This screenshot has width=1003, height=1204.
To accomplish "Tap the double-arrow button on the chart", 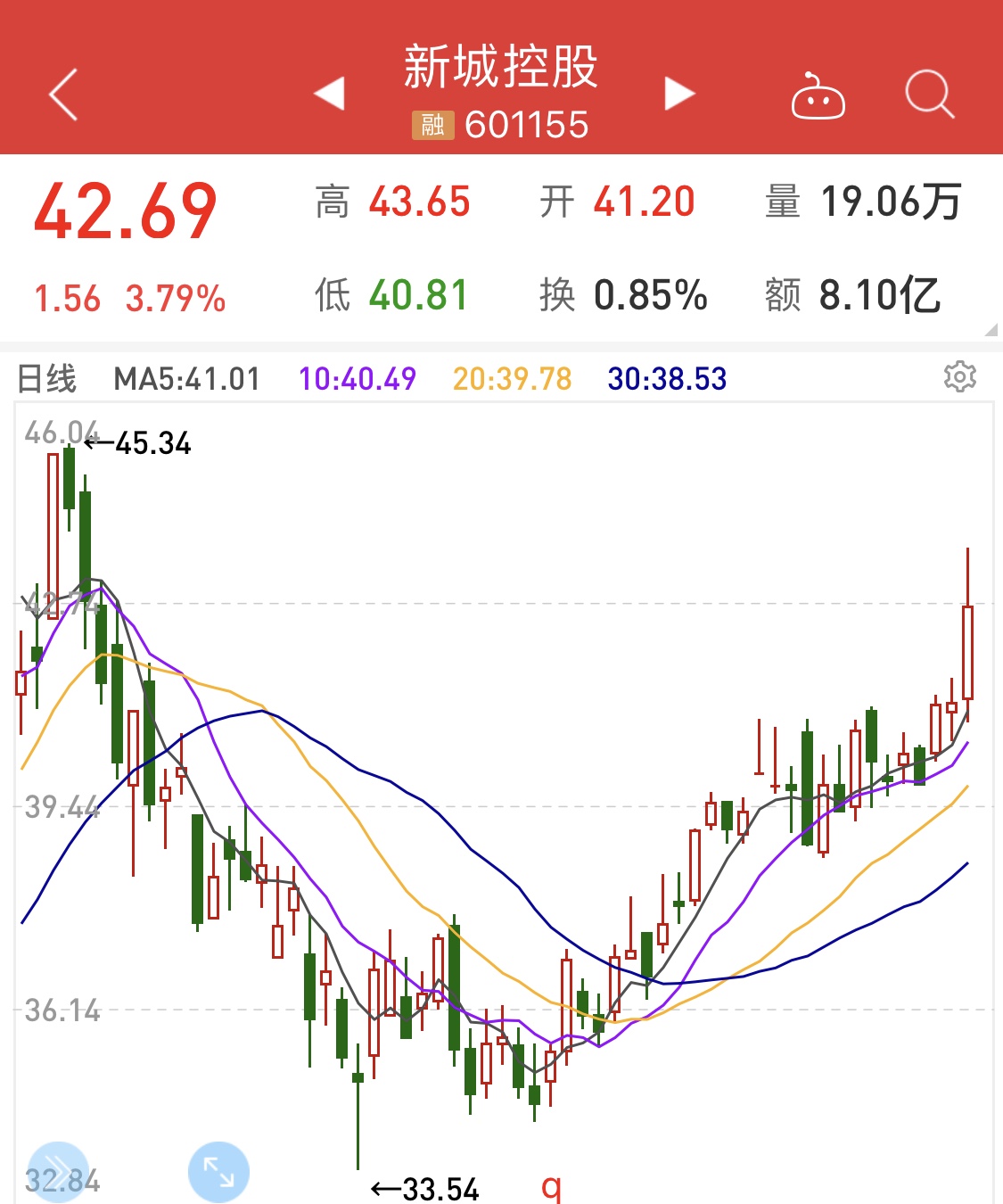I will click(58, 1171).
